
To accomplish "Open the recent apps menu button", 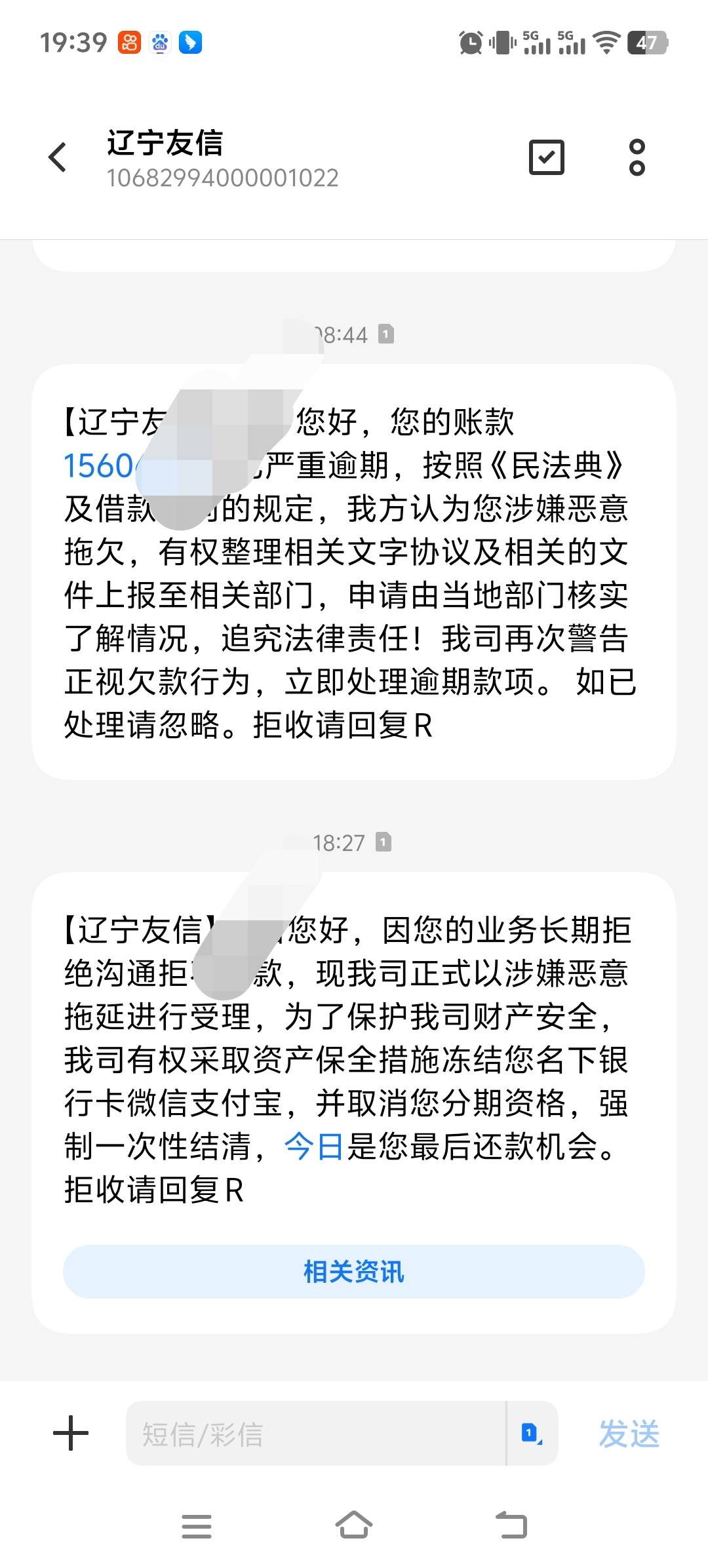I will pos(197,1526).
